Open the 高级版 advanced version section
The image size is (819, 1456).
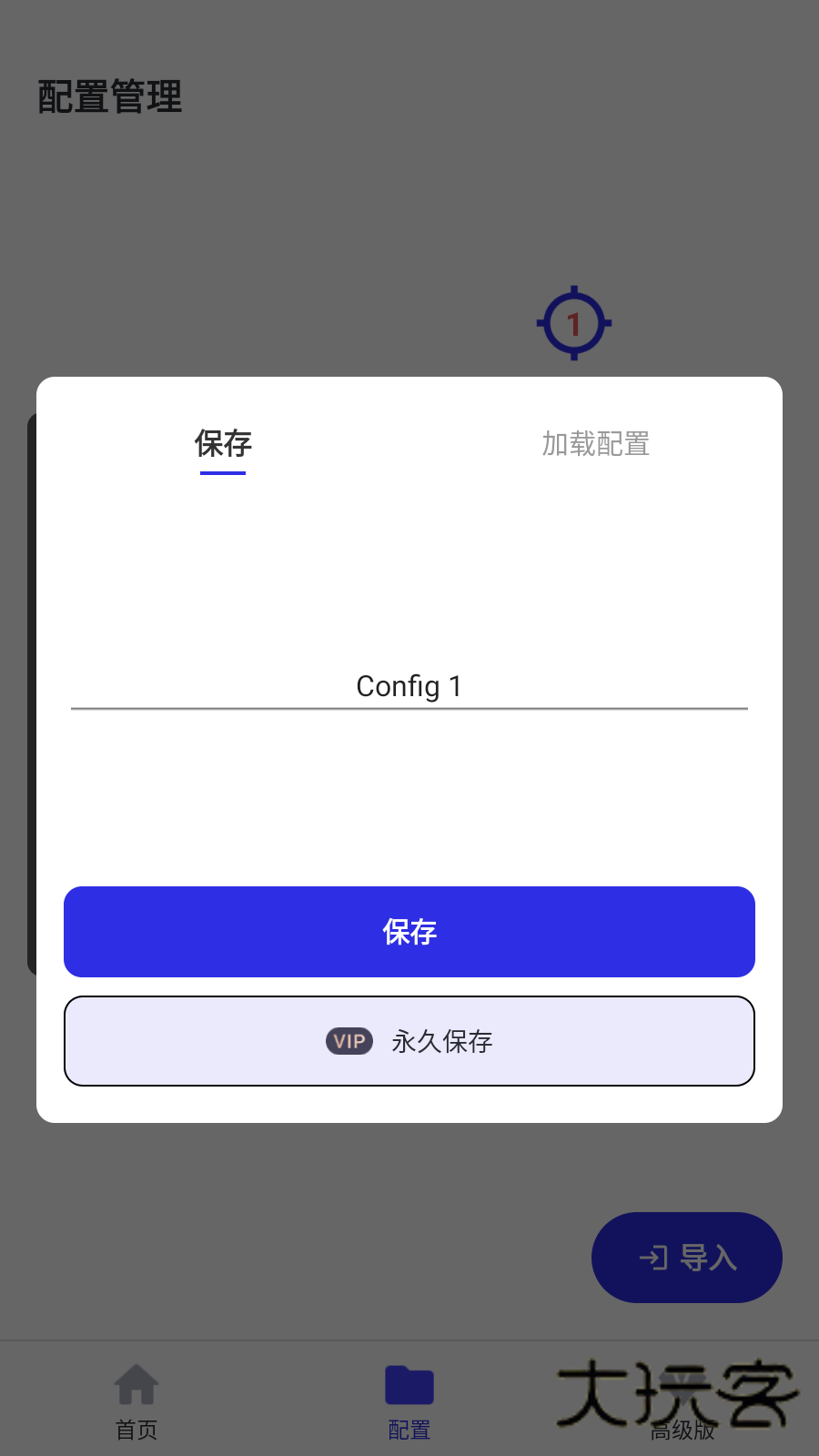(682, 1429)
